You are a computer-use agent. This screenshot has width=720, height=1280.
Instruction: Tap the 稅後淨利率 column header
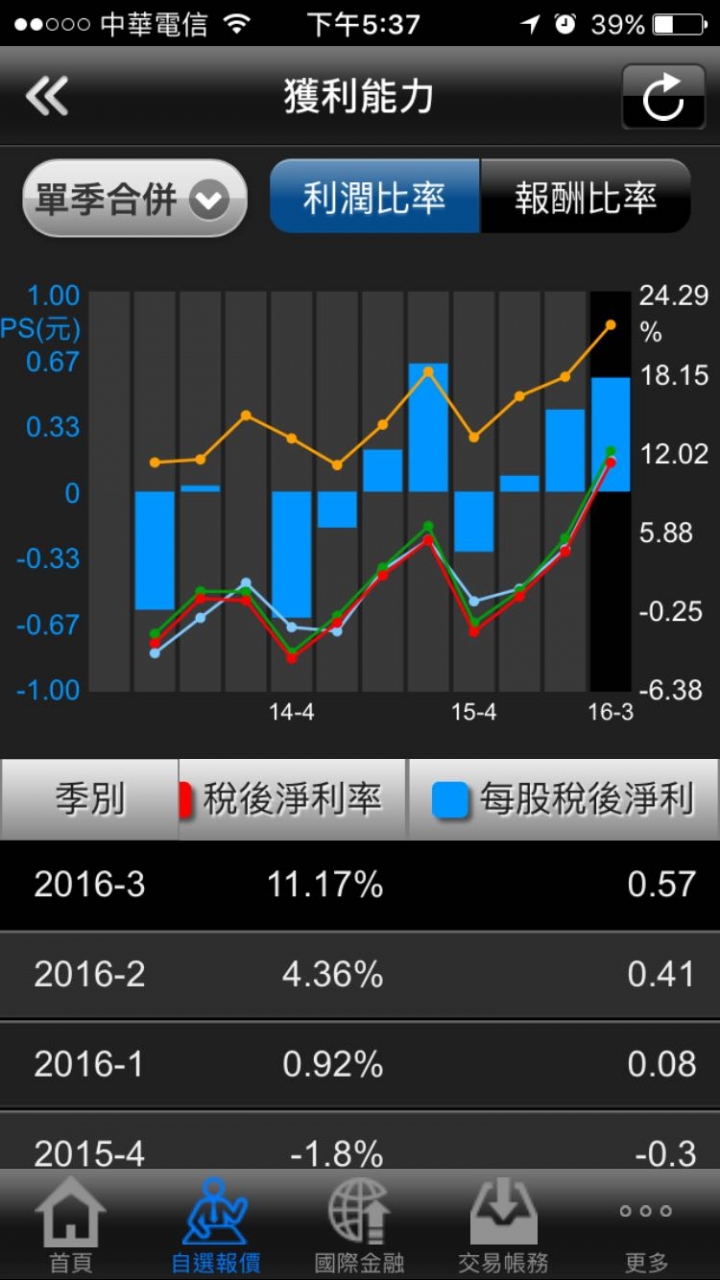[x=292, y=800]
